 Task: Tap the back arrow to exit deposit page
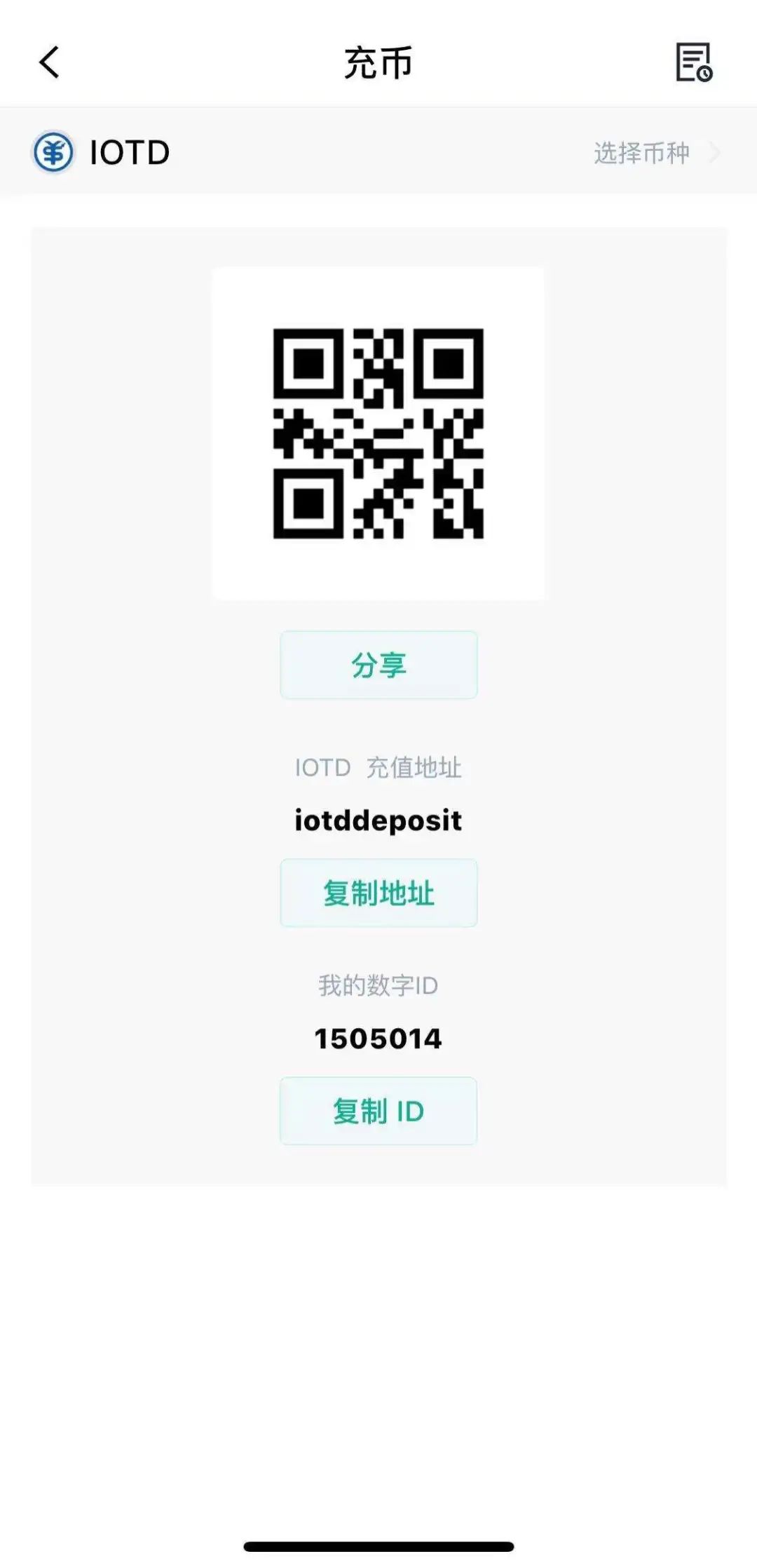[x=49, y=62]
